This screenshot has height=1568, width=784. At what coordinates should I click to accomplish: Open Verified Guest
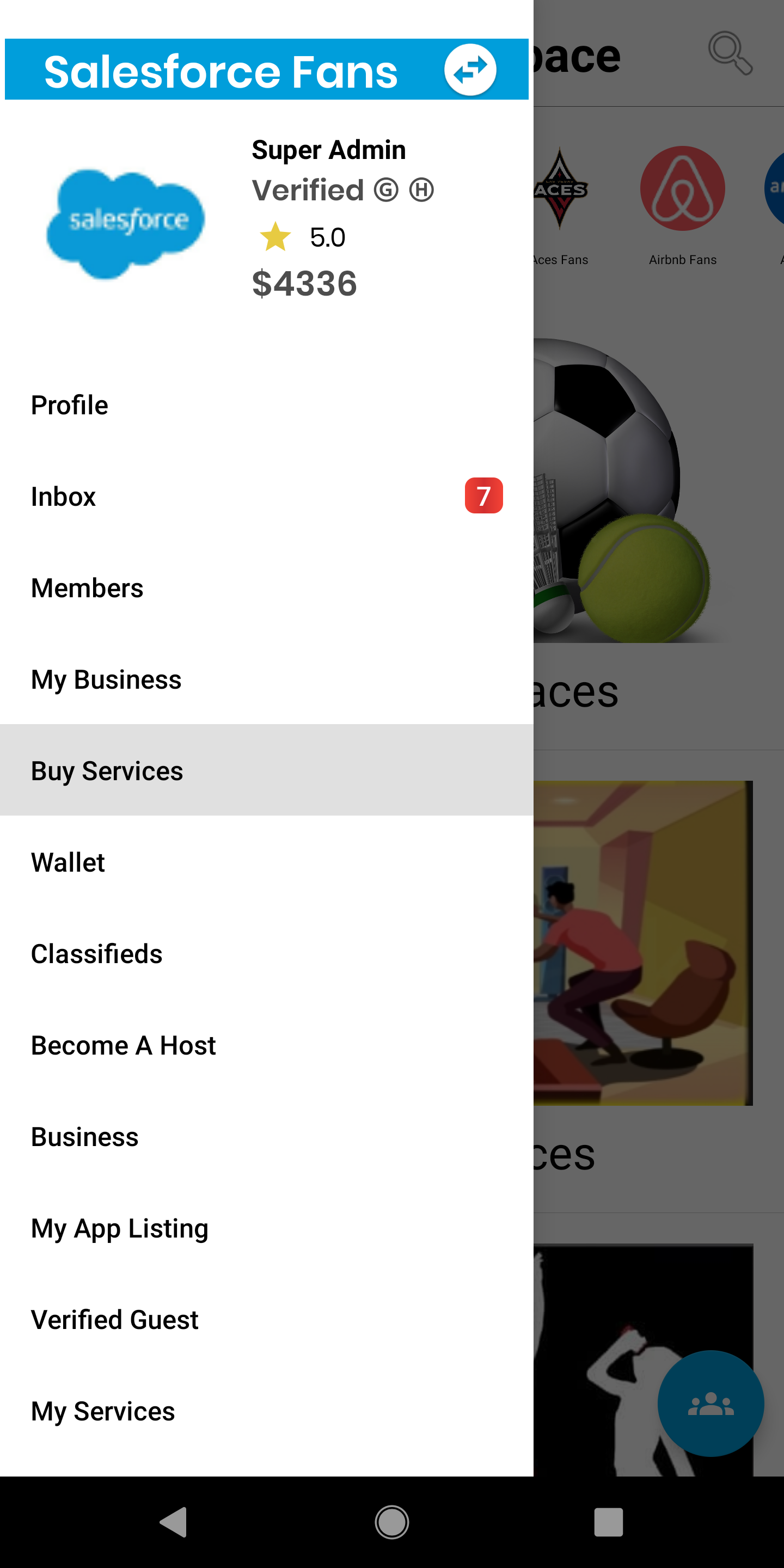click(115, 1320)
